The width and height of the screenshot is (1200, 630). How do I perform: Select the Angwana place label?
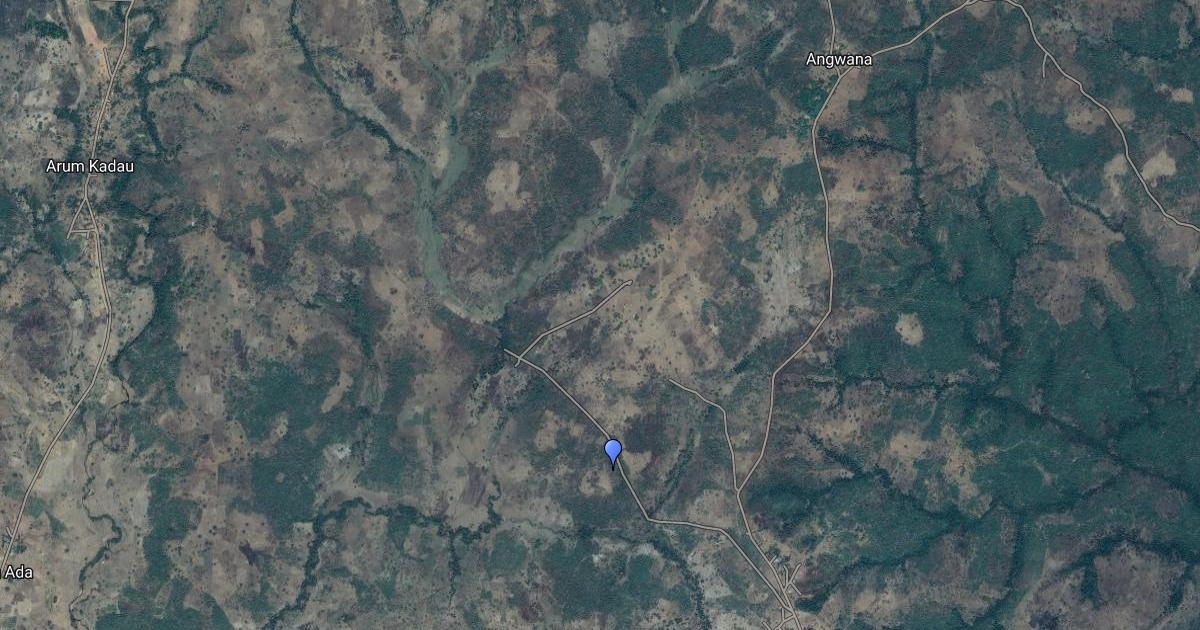838,60
